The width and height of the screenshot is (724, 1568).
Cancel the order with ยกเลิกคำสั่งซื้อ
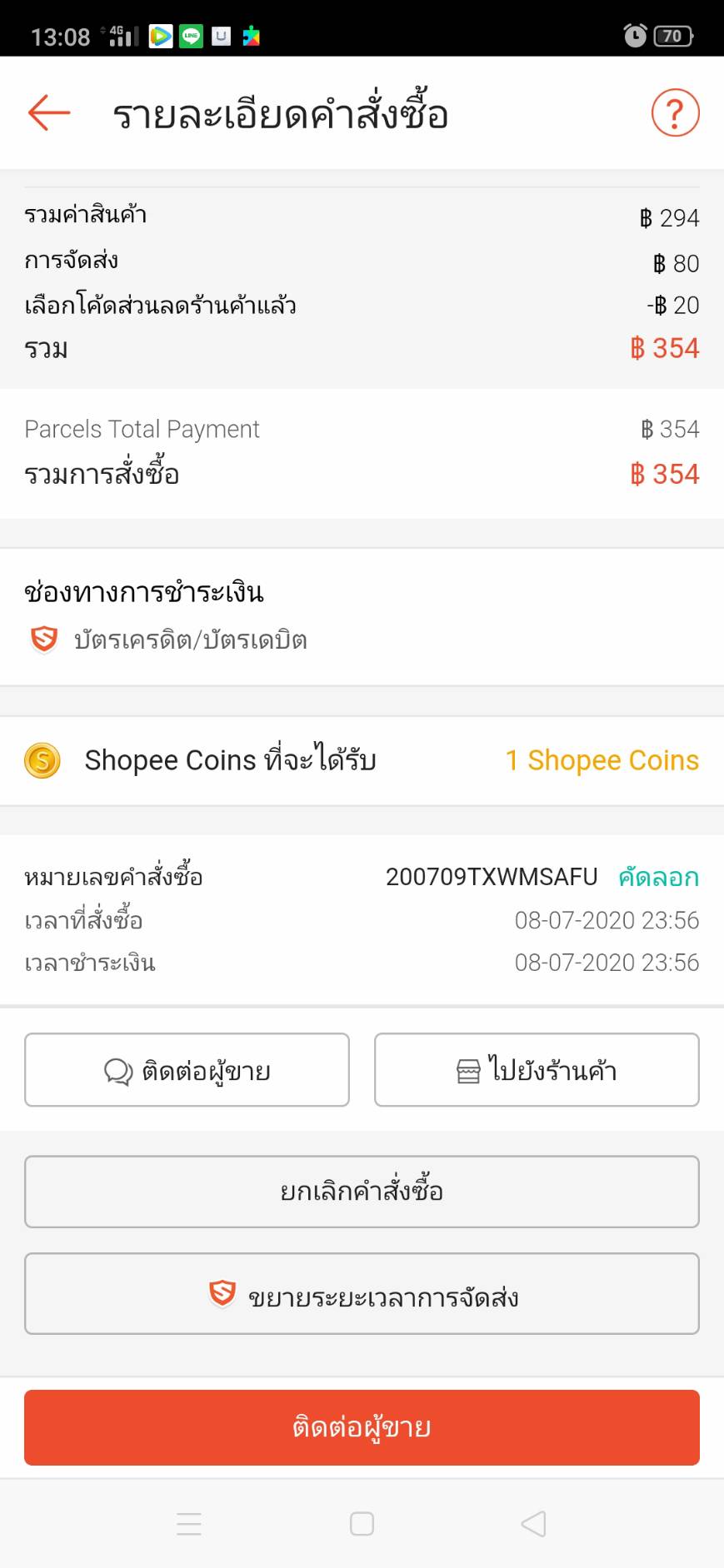coord(362,1192)
